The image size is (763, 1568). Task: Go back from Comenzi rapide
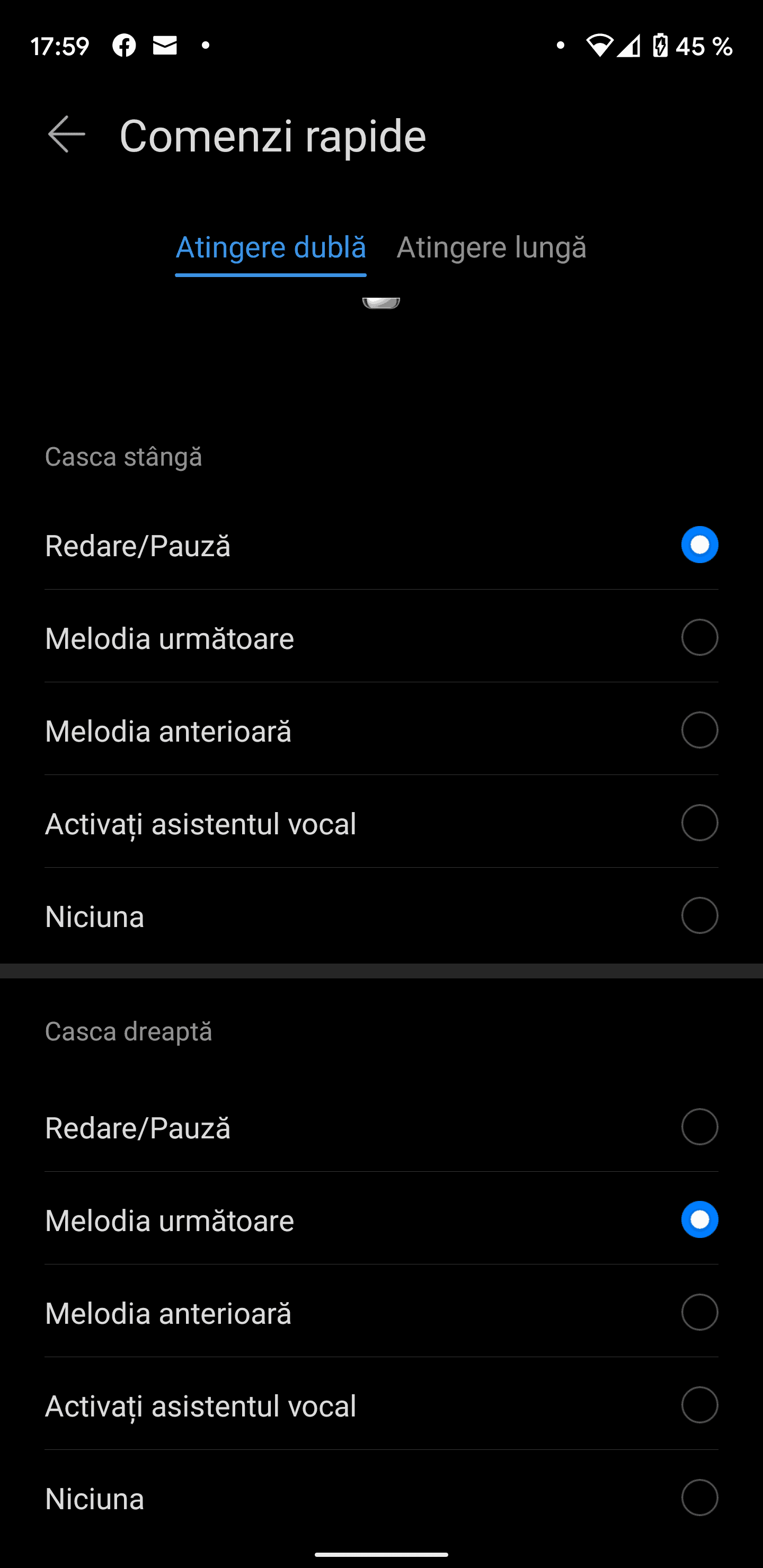[x=66, y=135]
